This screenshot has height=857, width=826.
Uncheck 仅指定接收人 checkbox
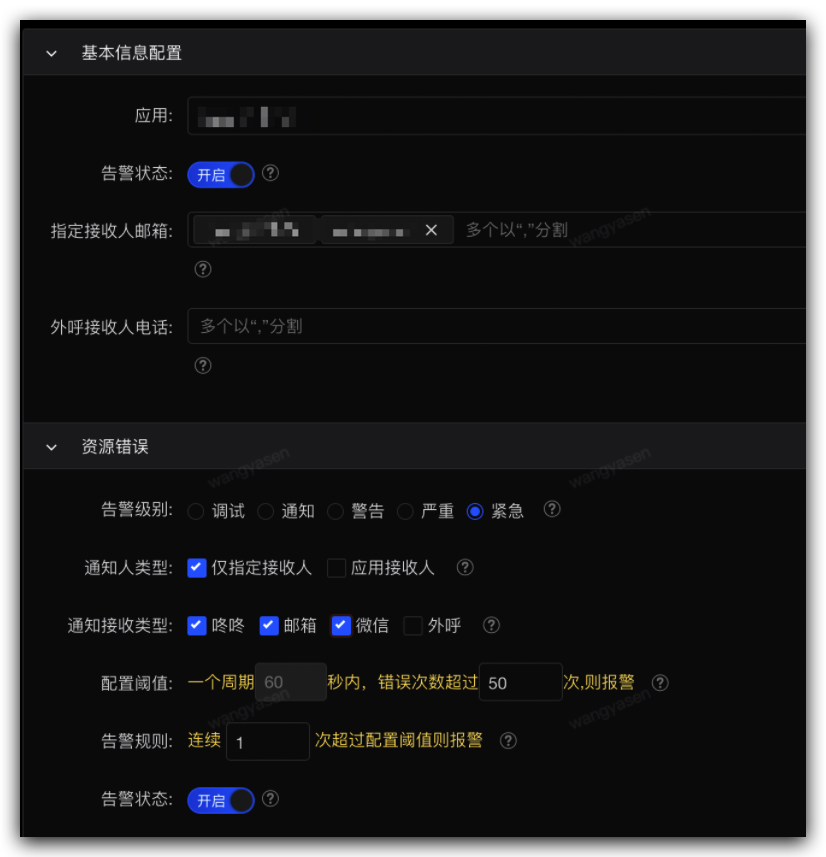point(197,568)
